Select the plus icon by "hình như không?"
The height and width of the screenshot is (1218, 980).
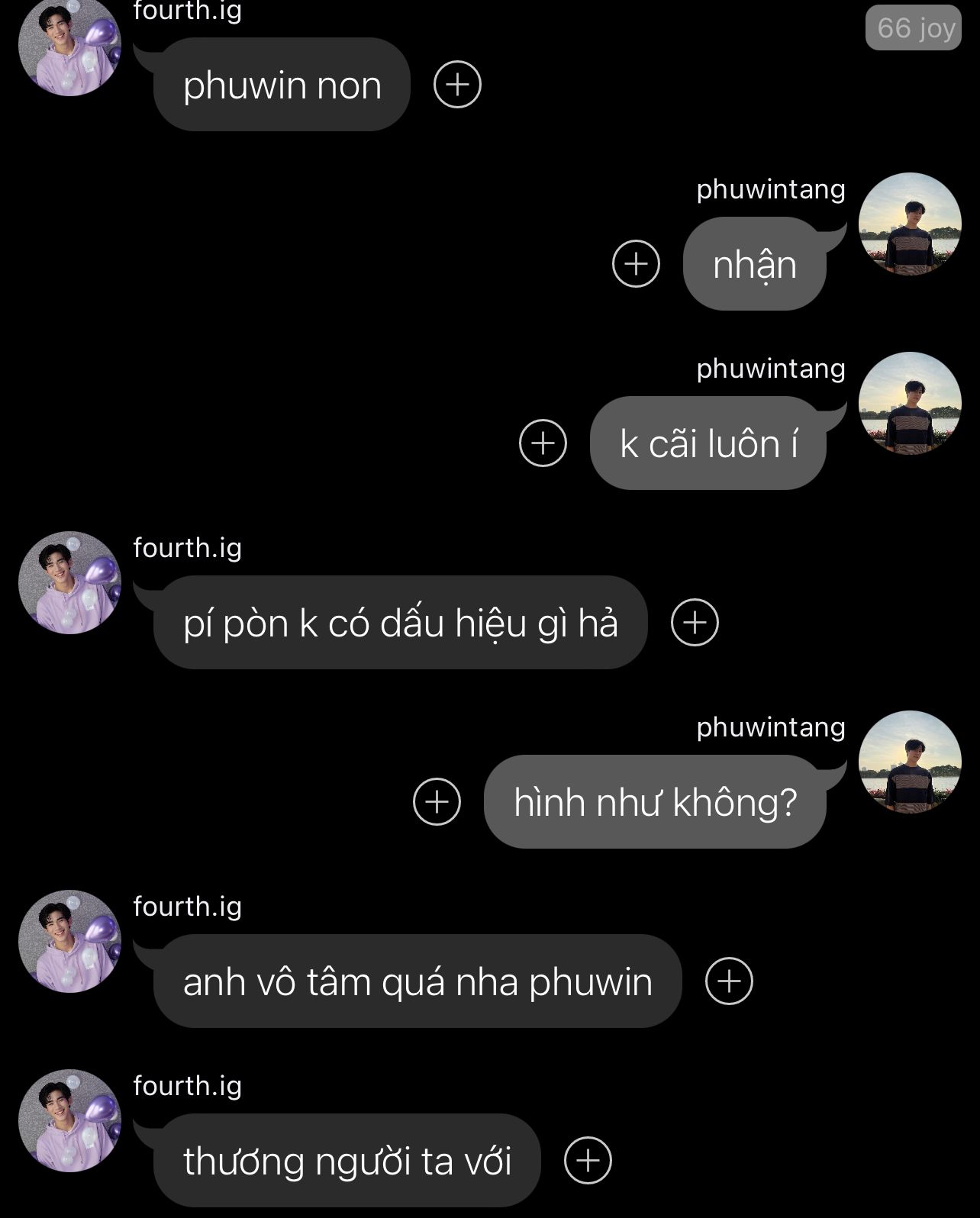click(437, 802)
